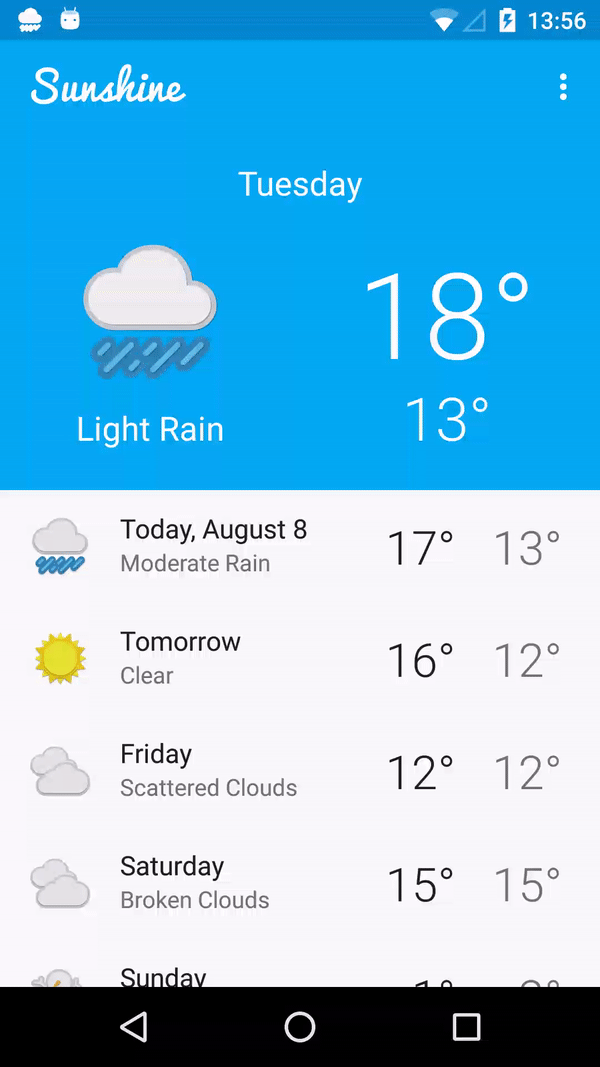Open Friday Scattered Clouds forecast
Screen dimensions: 600x1067
click(300, 771)
